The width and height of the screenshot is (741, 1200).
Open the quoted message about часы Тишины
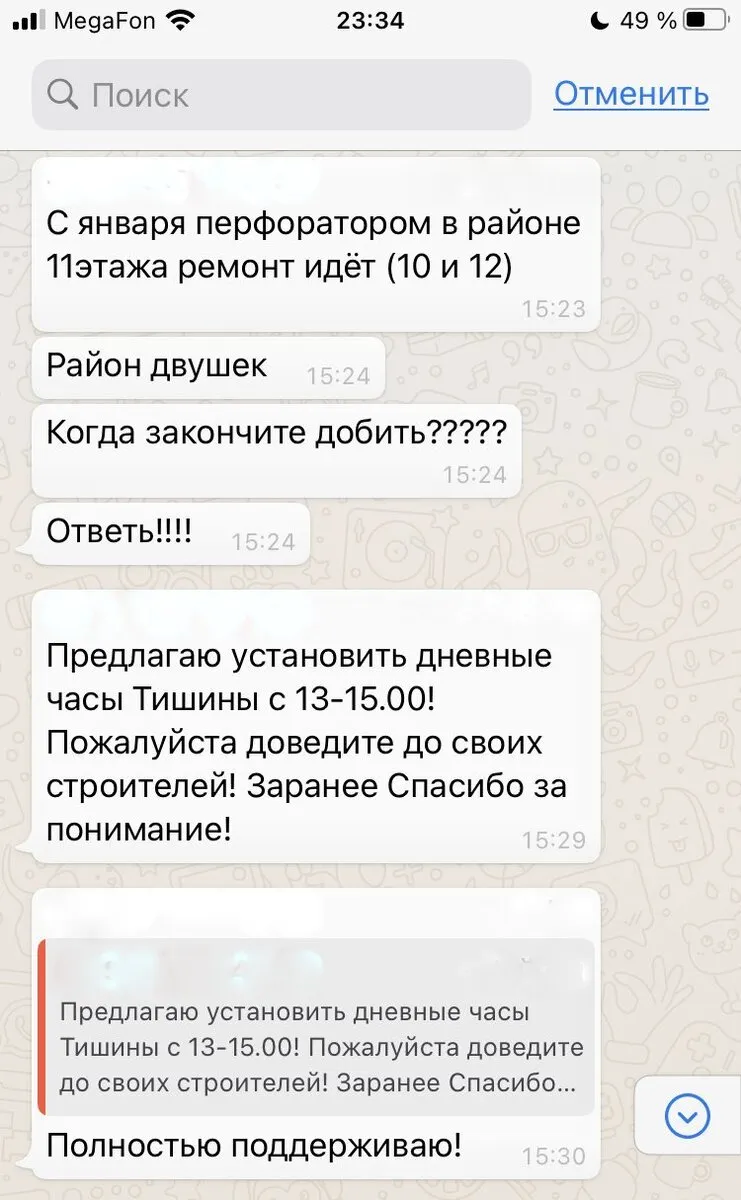[x=316, y=1027]
